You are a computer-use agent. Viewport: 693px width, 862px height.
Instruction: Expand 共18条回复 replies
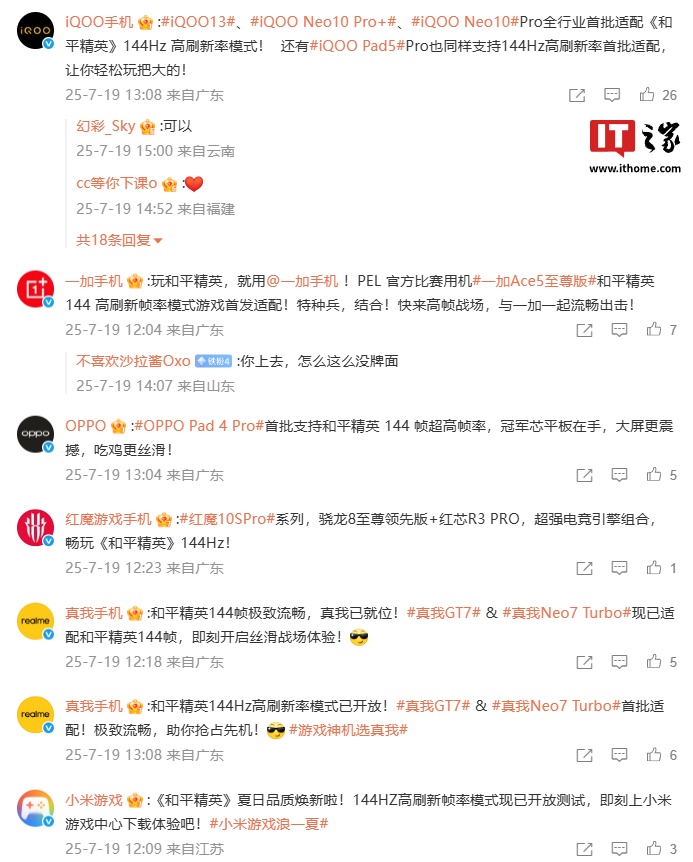(119, 240)
